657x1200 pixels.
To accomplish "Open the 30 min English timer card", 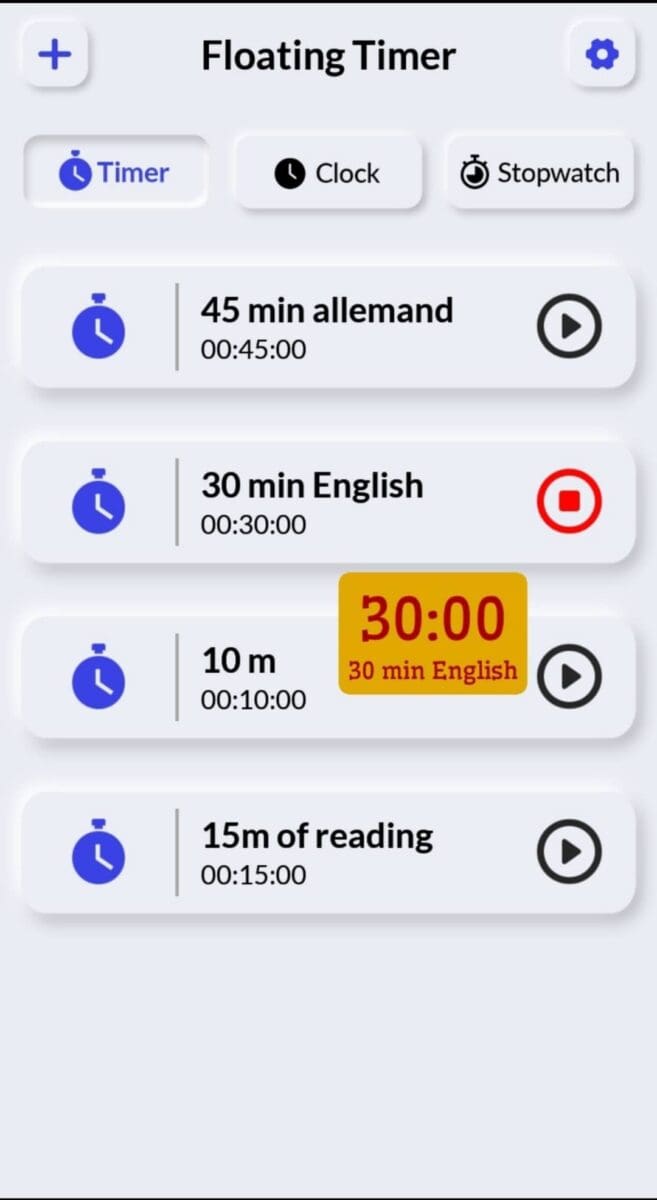I will [328, 501].
